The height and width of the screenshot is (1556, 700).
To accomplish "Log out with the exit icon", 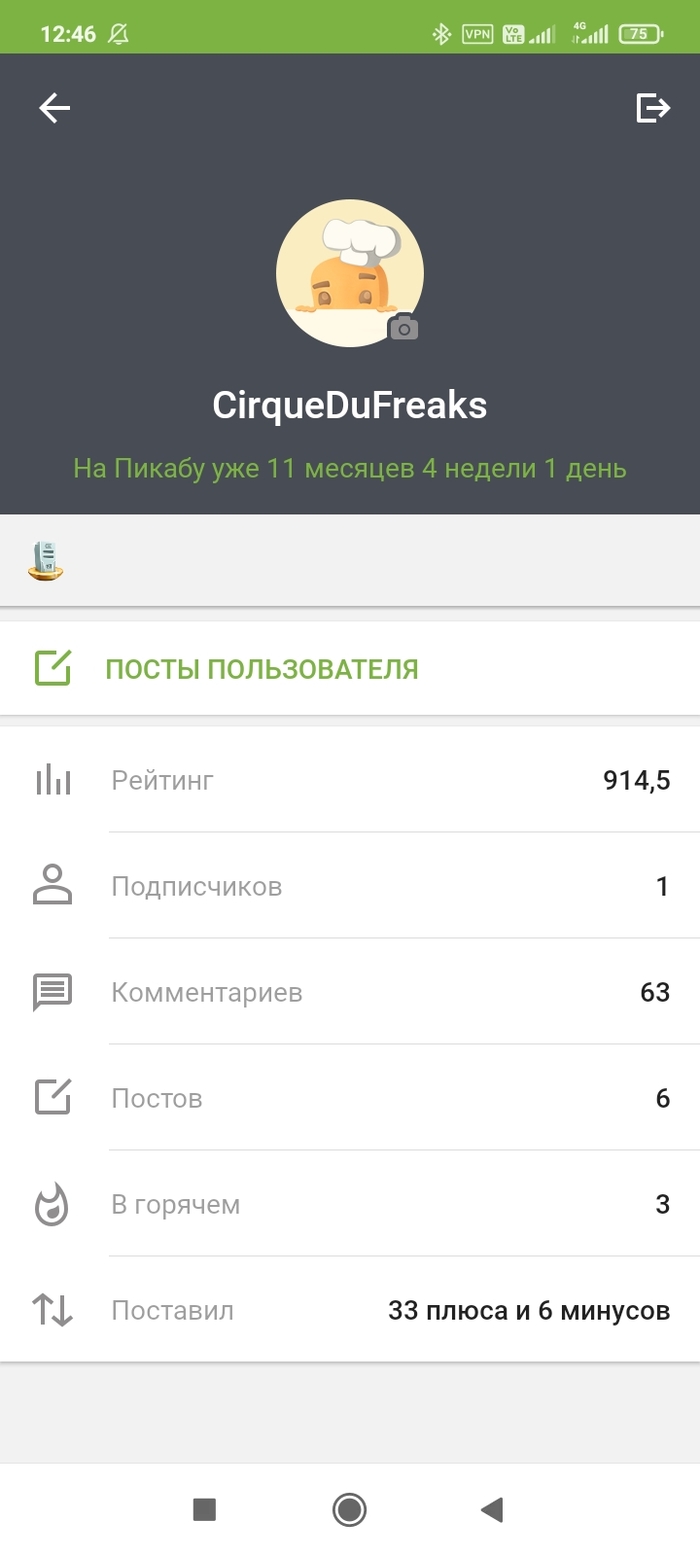I will (x=653, y=108).
